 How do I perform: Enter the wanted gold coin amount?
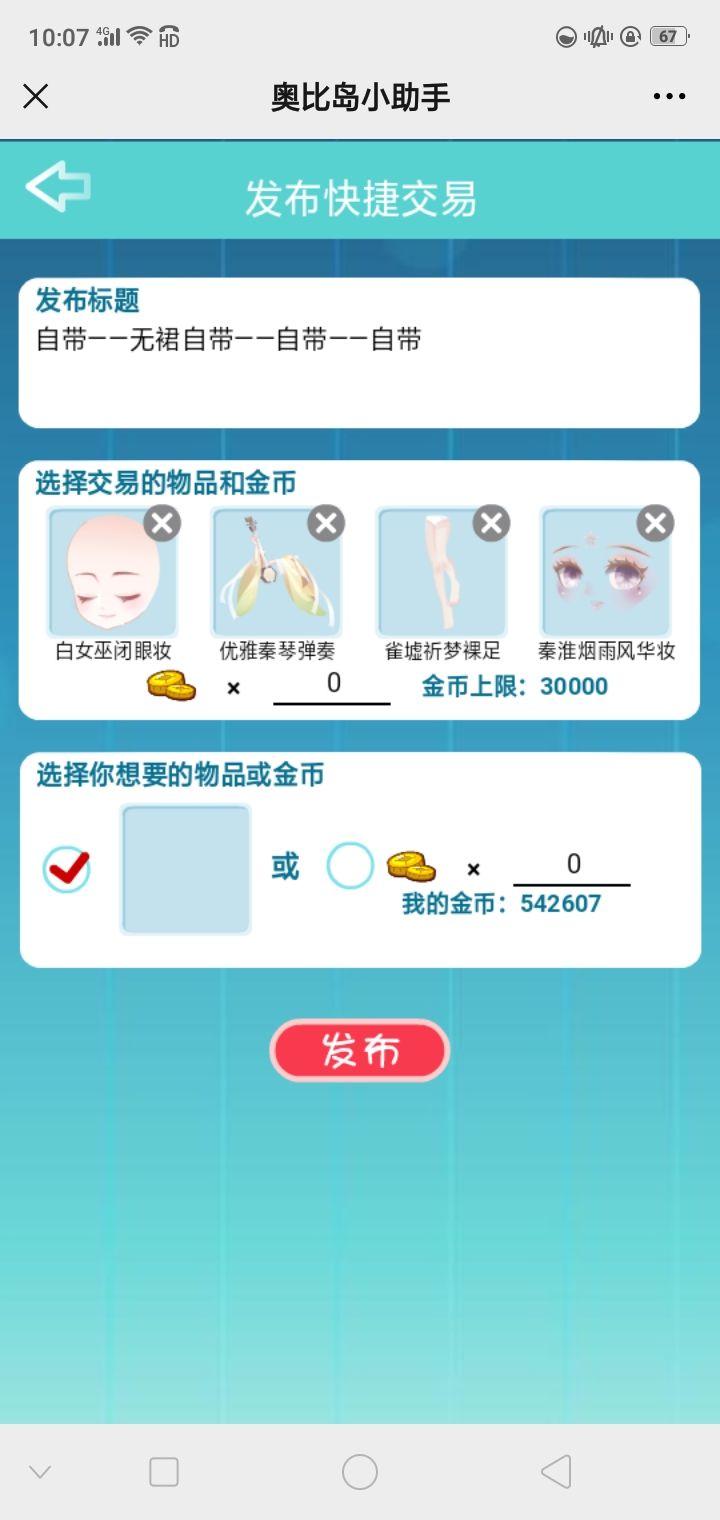tap(572, 866)
